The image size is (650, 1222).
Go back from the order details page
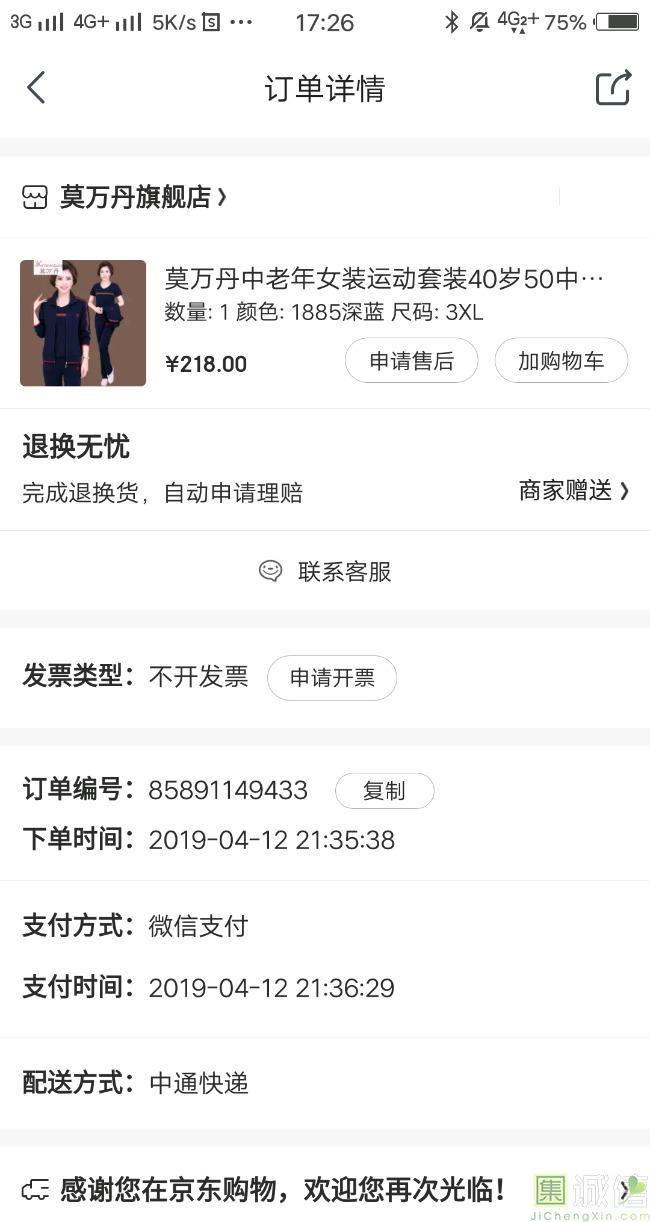[36, 88]
